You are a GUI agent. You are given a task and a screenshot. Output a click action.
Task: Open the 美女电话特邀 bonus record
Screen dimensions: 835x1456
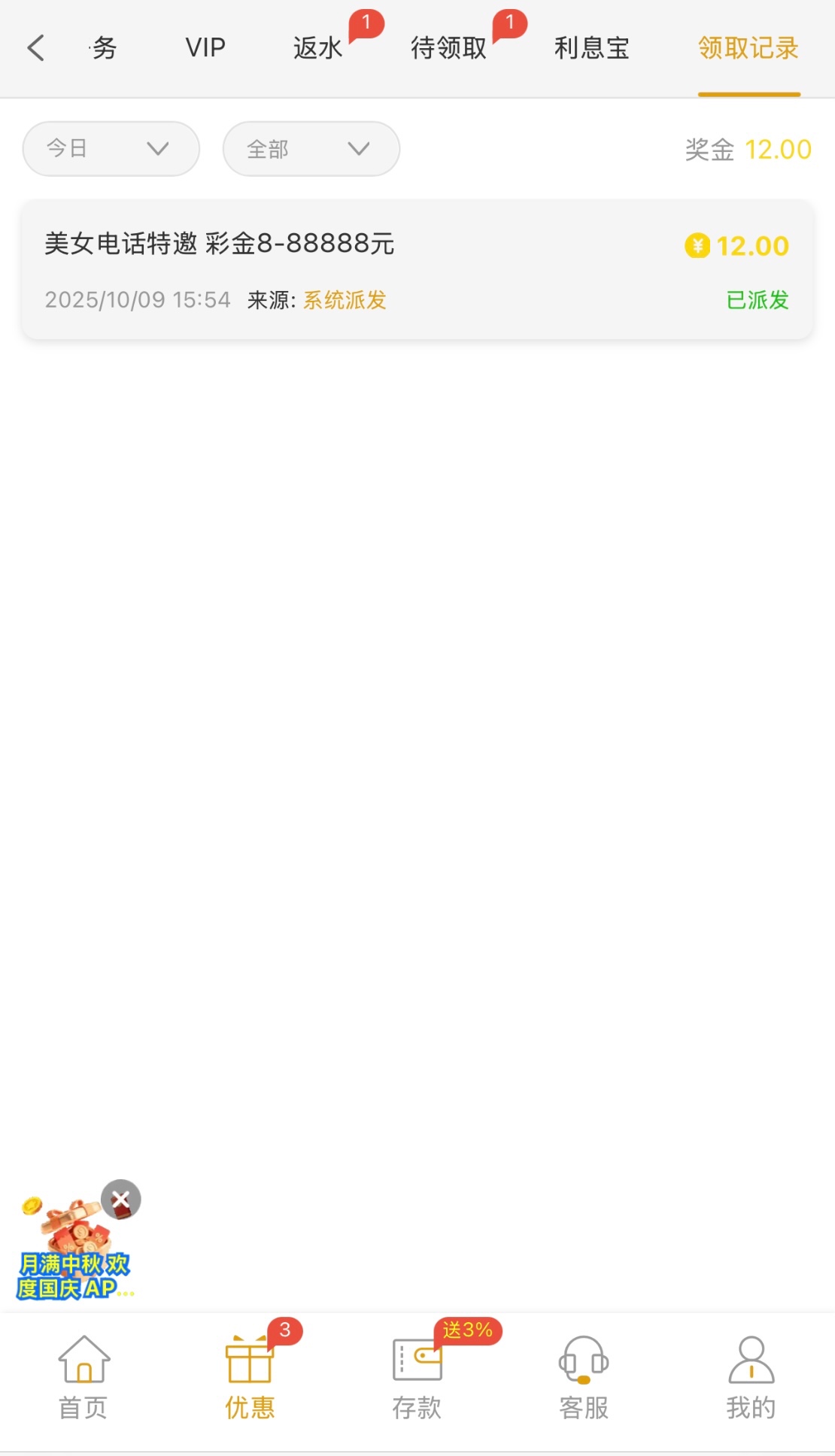click(x=417, y=269)
